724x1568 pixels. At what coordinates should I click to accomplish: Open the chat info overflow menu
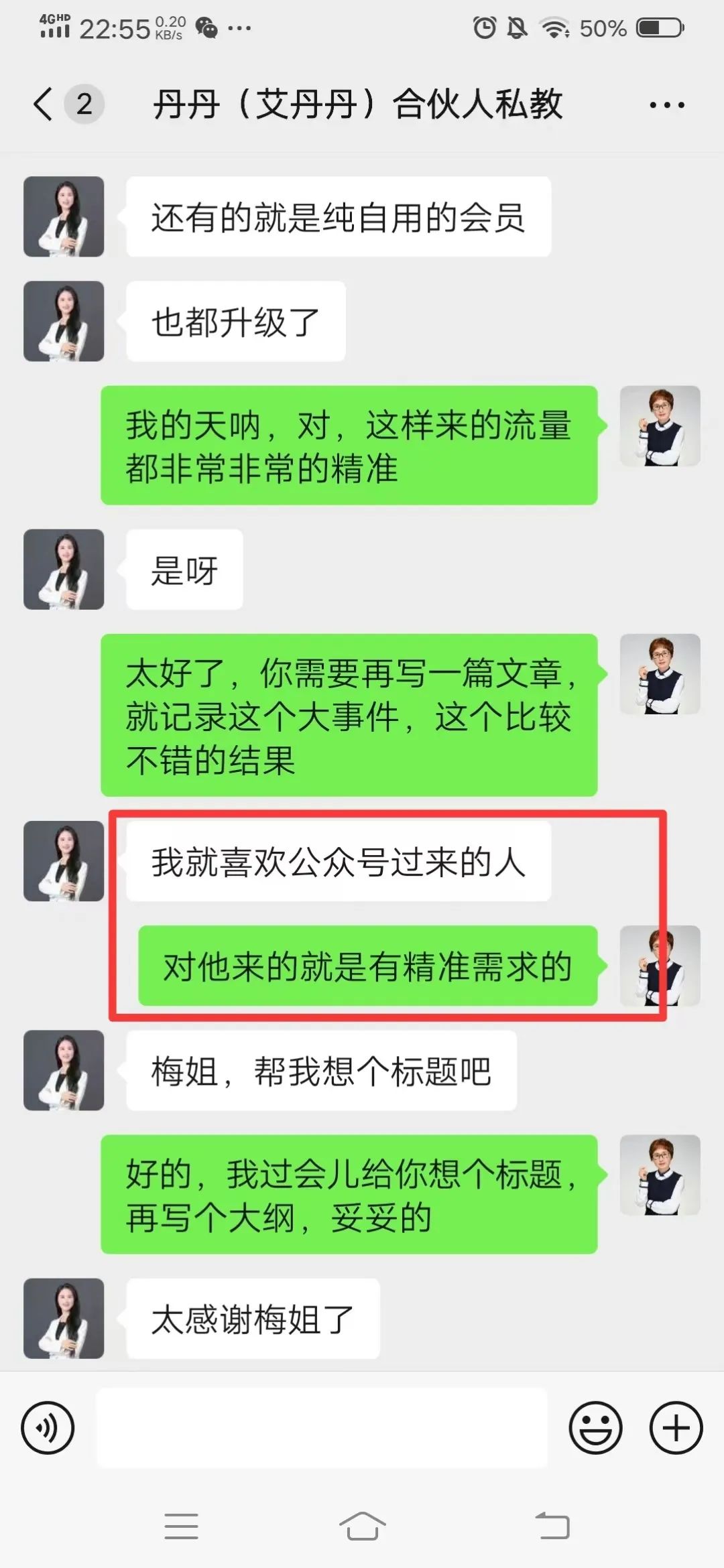pos(666,105)
